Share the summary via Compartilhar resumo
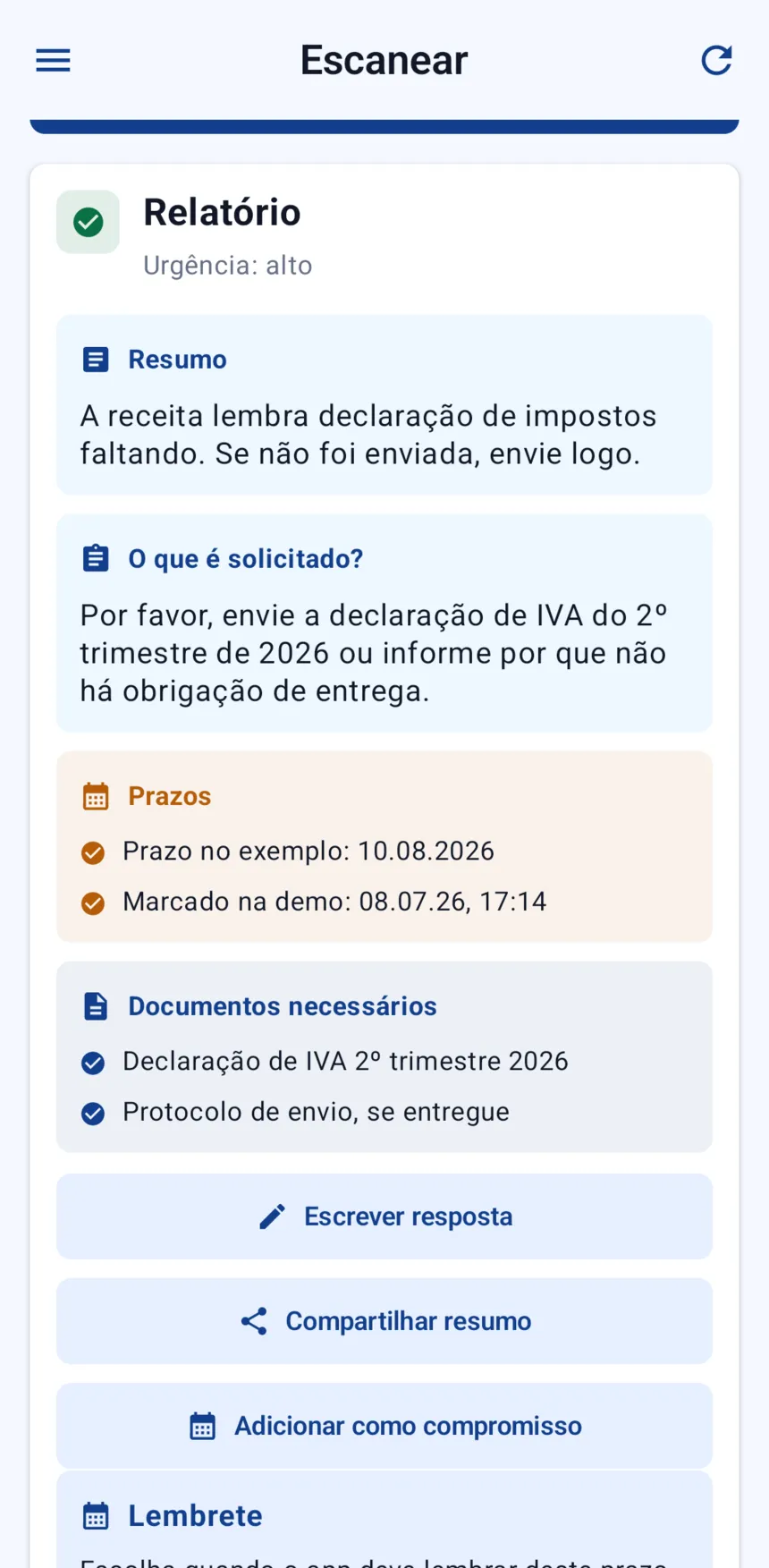This screenshot has width=769, height=1568. [x=384, y=1321]
